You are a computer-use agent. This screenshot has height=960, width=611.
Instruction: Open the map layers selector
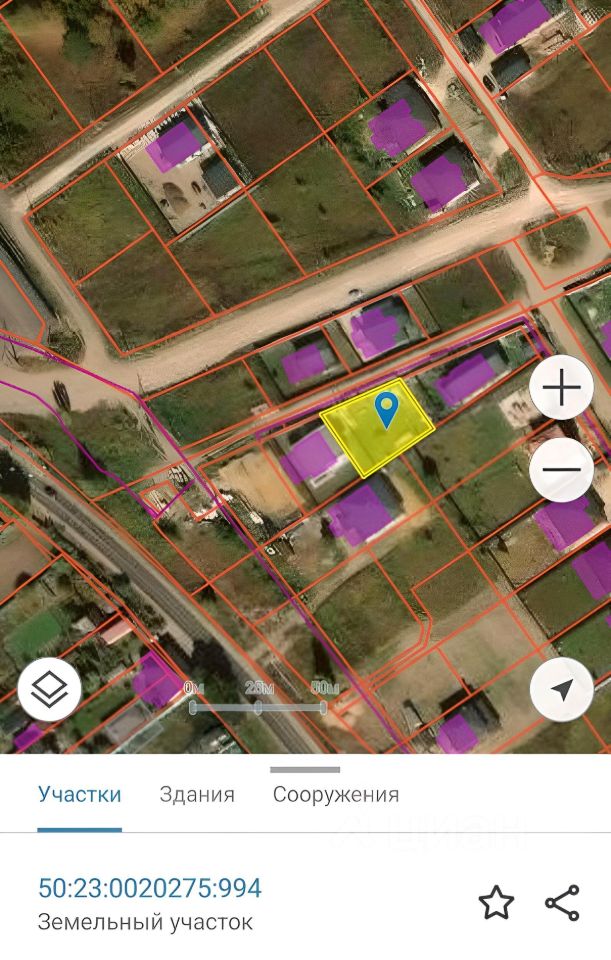click(49, 690)
